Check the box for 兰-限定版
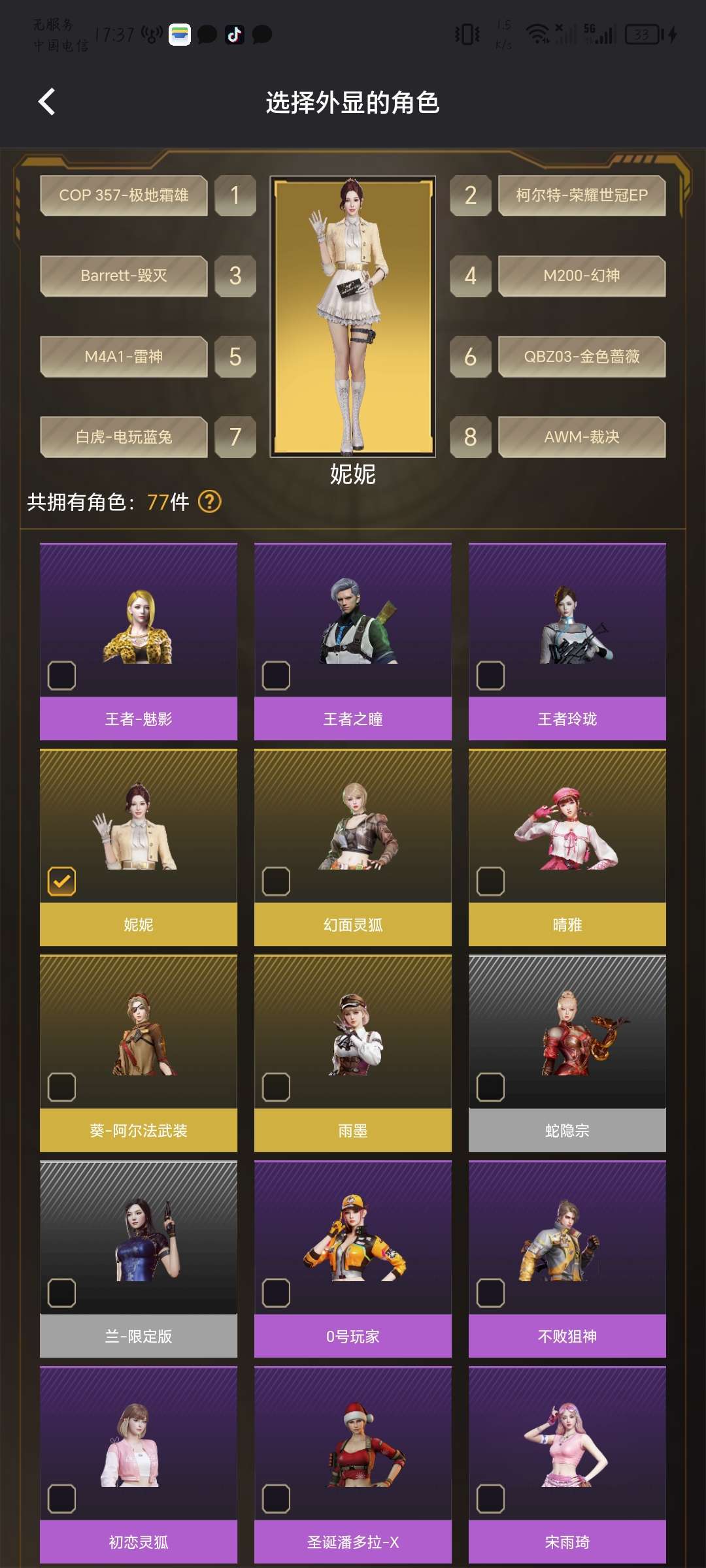 [62, 1293]
